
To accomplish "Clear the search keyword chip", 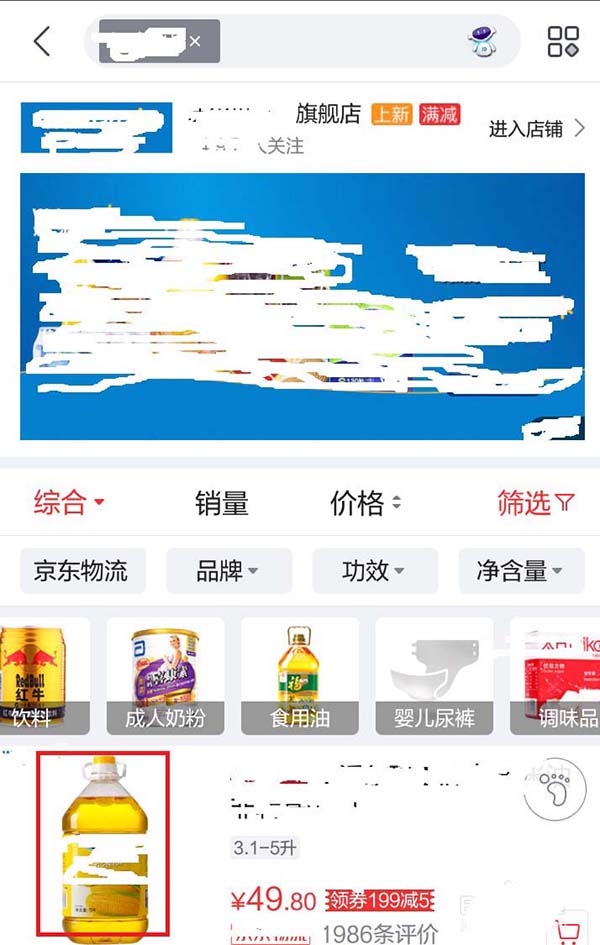I will pos(195,41).
